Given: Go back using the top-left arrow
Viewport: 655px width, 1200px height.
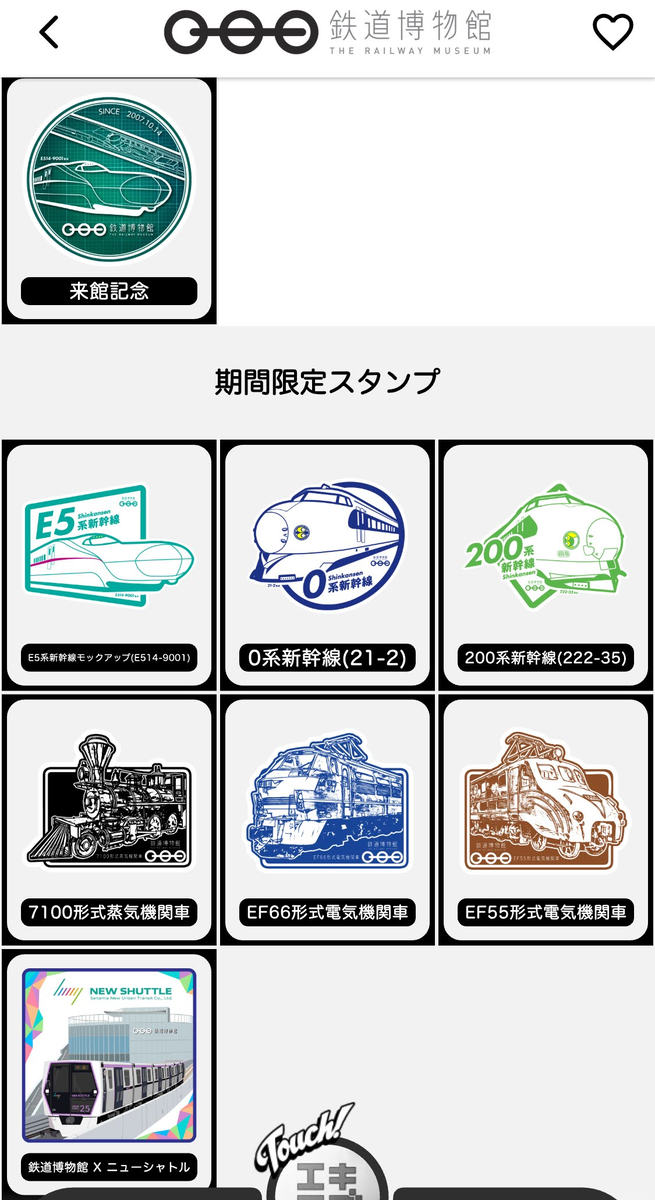Looking at the screenshot, I should 49,32.
